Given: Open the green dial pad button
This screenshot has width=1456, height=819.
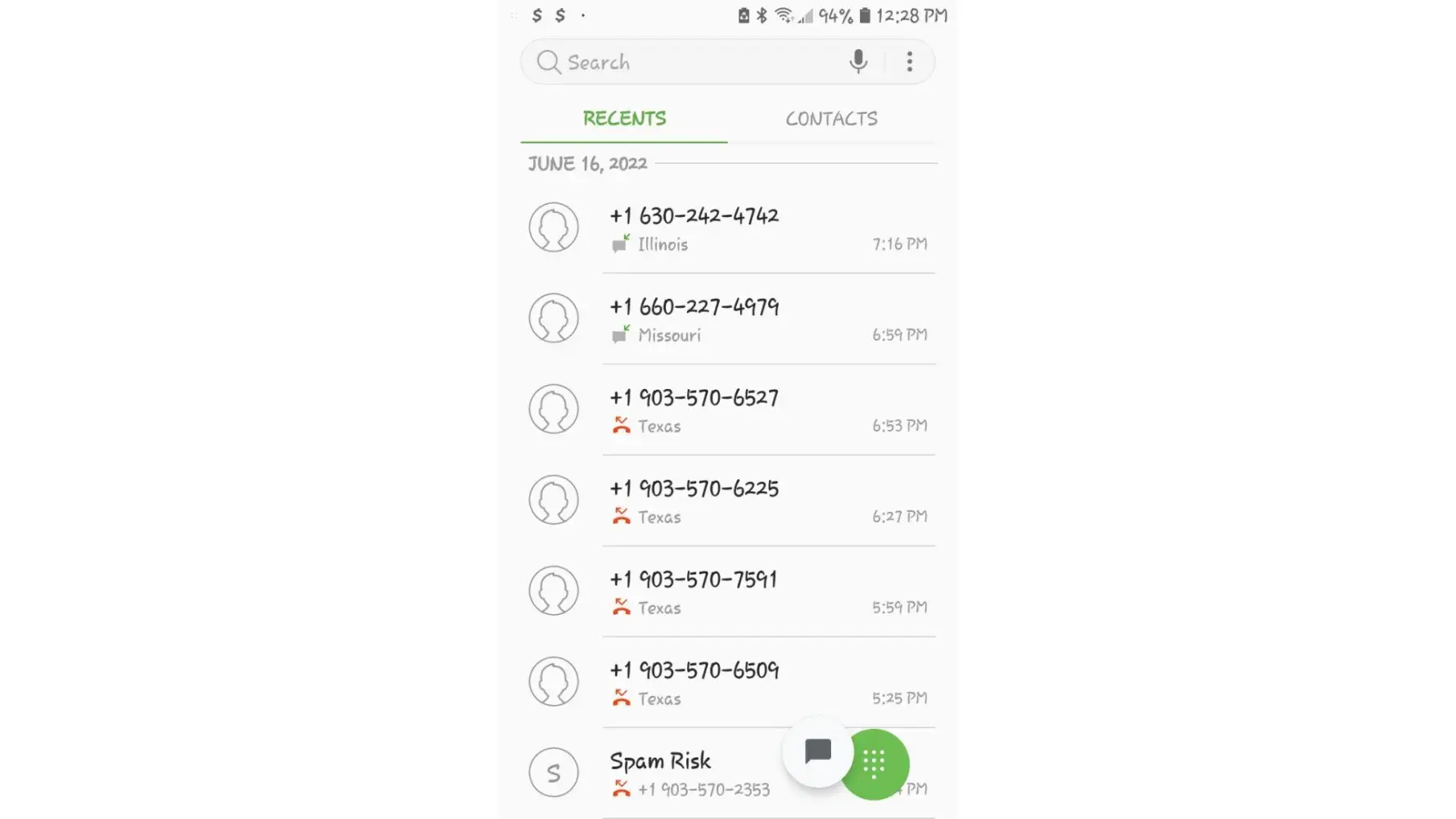Looking at the screenshot, I should 875,764.
